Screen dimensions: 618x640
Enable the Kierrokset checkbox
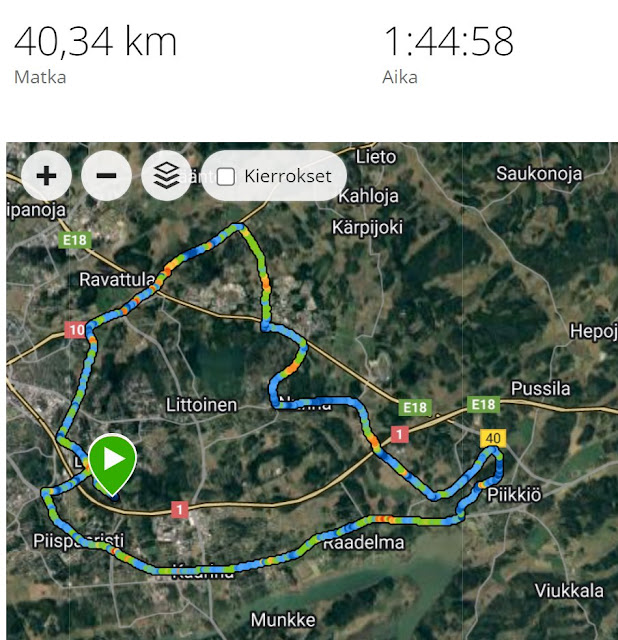(225, 177)
